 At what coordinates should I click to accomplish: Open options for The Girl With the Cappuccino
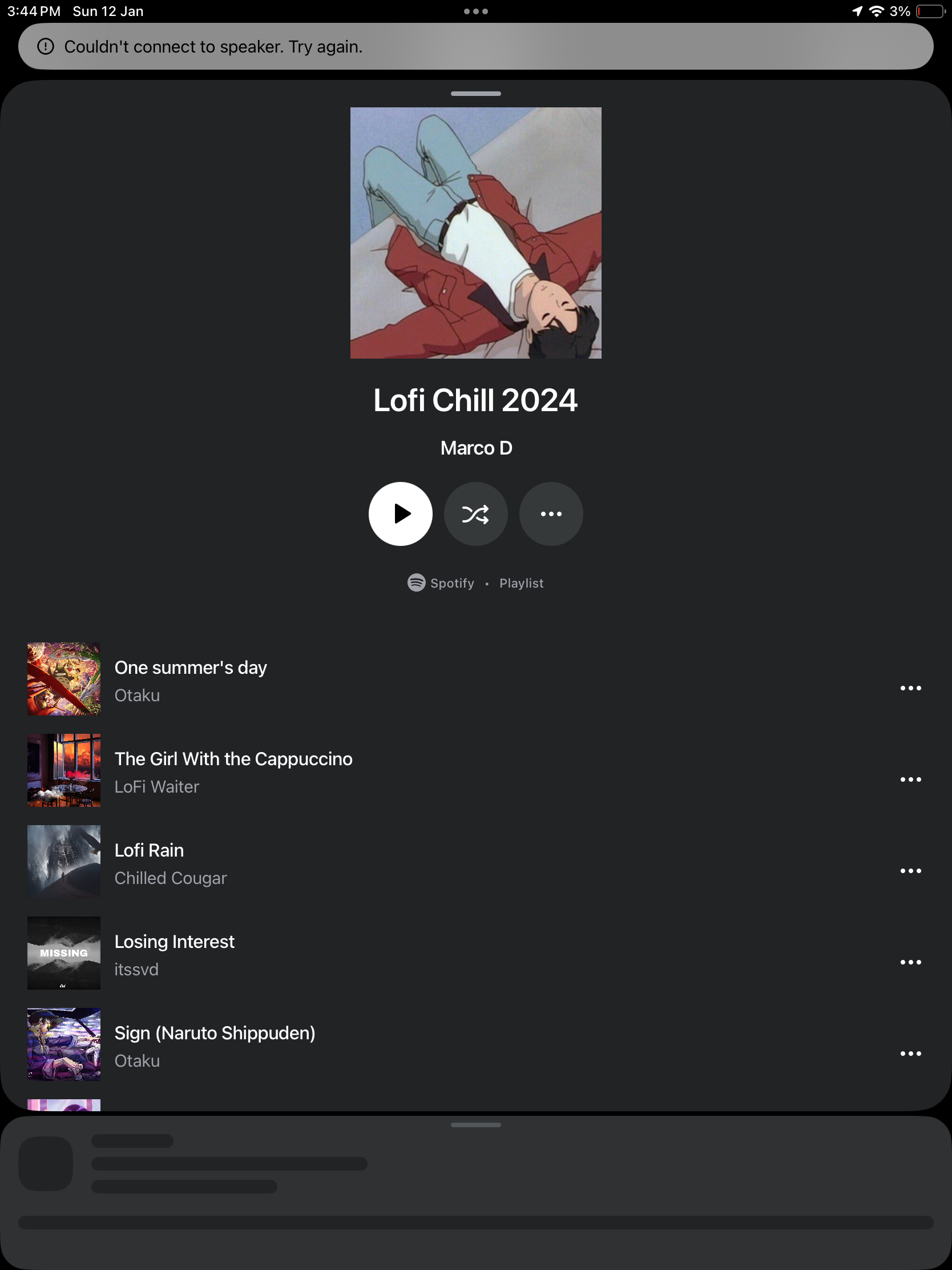[x=910, y=779]
